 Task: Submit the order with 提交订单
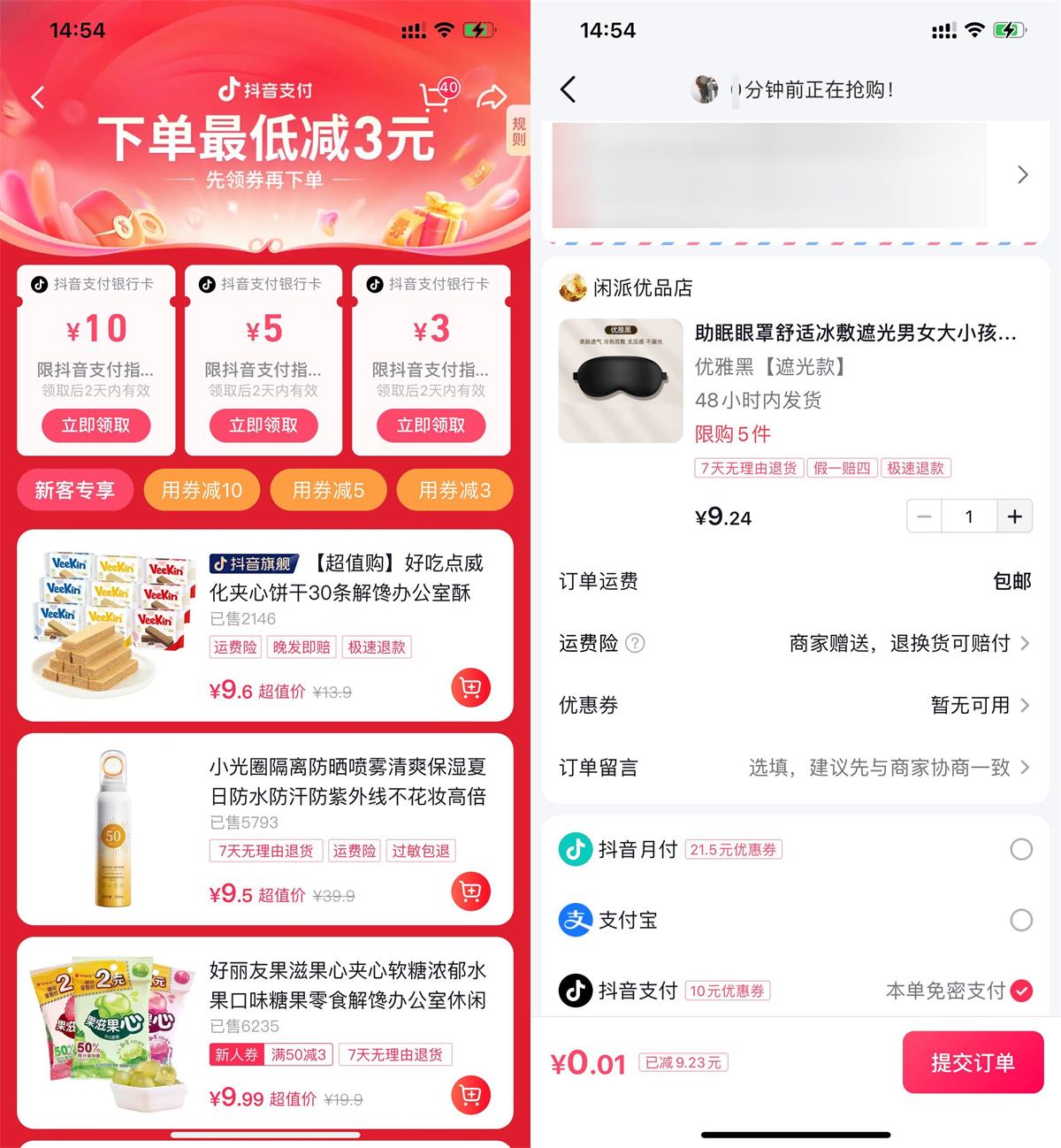click(973, 1062)
